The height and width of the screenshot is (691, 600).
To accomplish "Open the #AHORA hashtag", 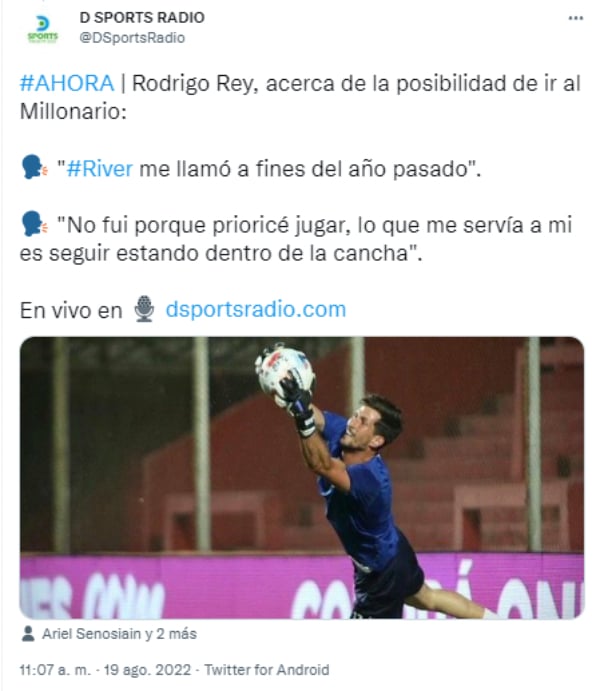I will pos(66,84).
